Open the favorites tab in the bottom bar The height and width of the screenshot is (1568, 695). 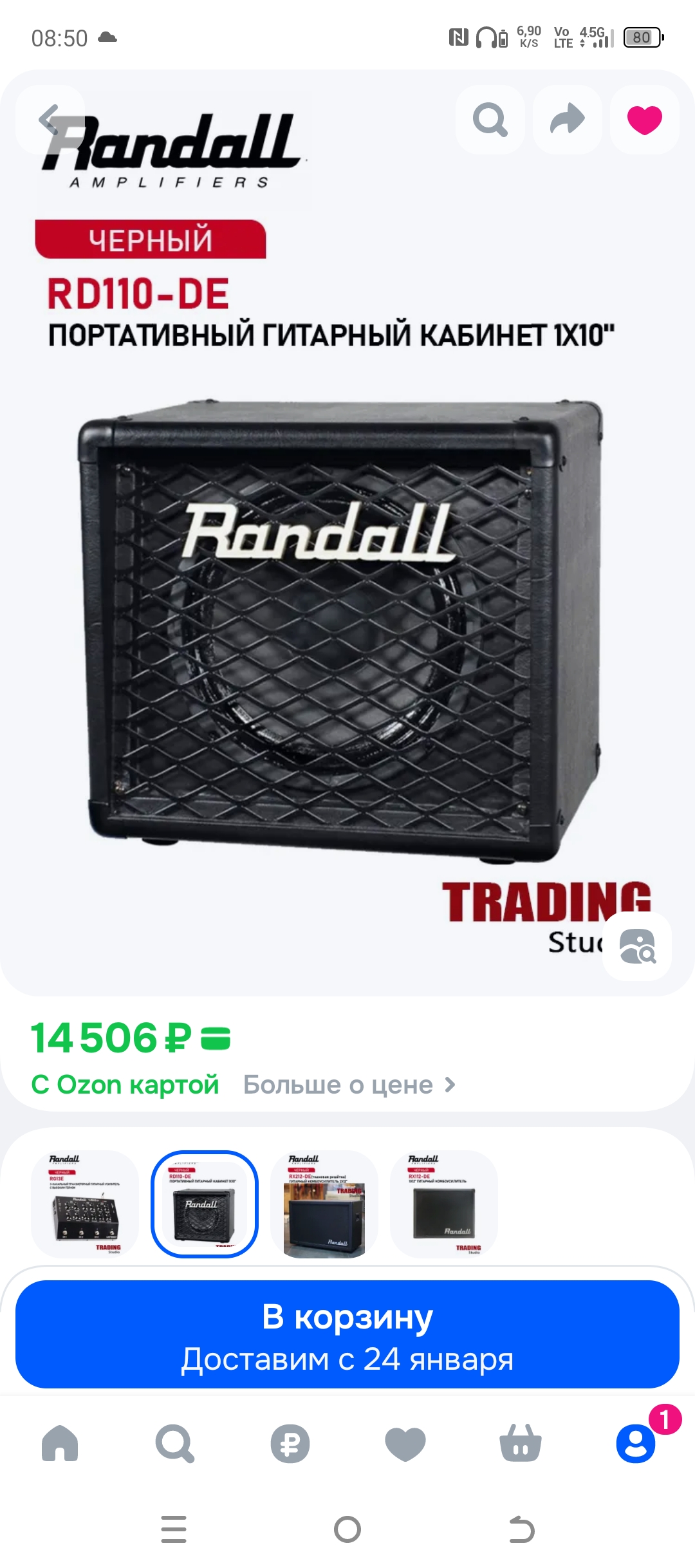(405, 1443)
